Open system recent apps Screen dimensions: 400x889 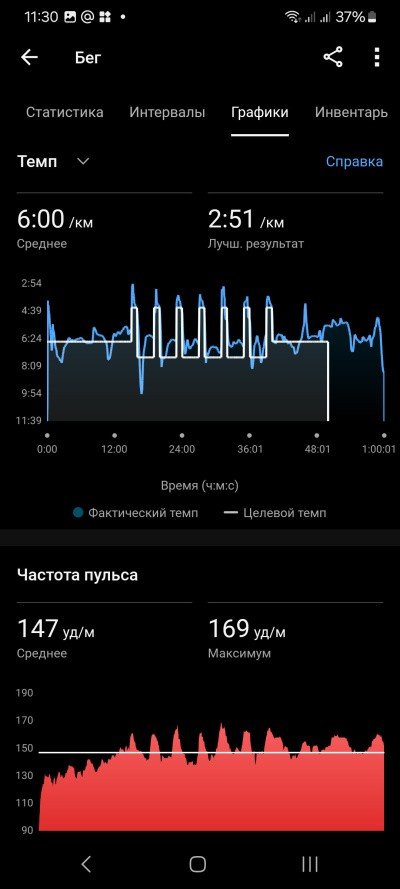[x=310, y=864]
